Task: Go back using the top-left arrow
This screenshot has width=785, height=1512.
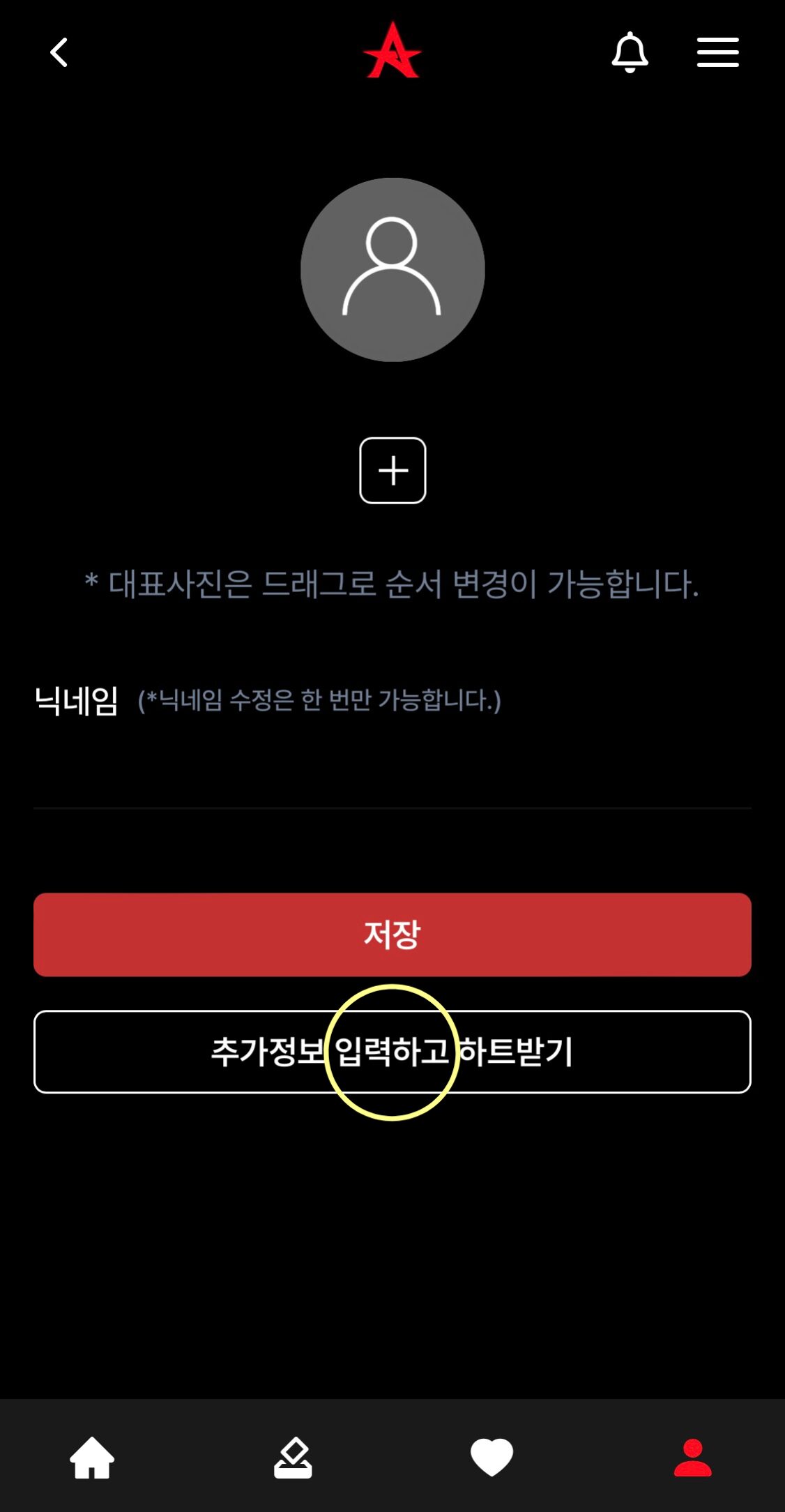Action: pos(59,52)
